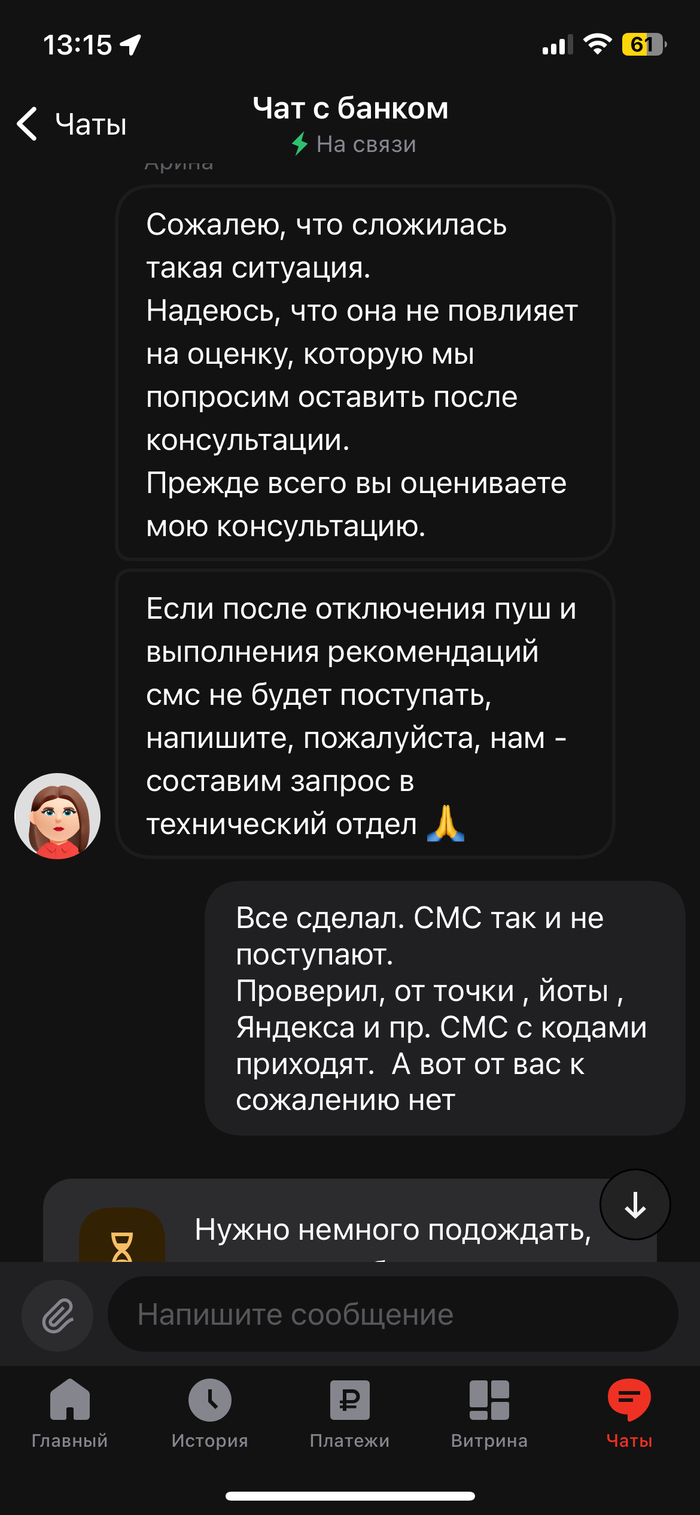Go back to Чаты list

point(70,125)
